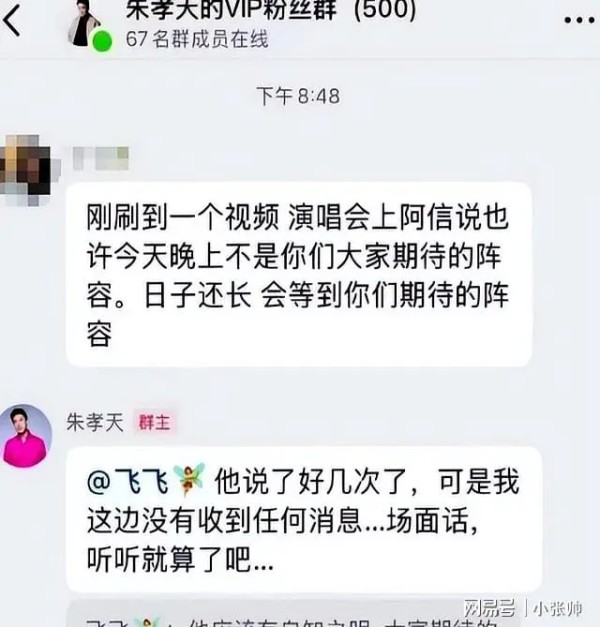Go back using the top-left arrow
The image size is (600, 627).
14,21
